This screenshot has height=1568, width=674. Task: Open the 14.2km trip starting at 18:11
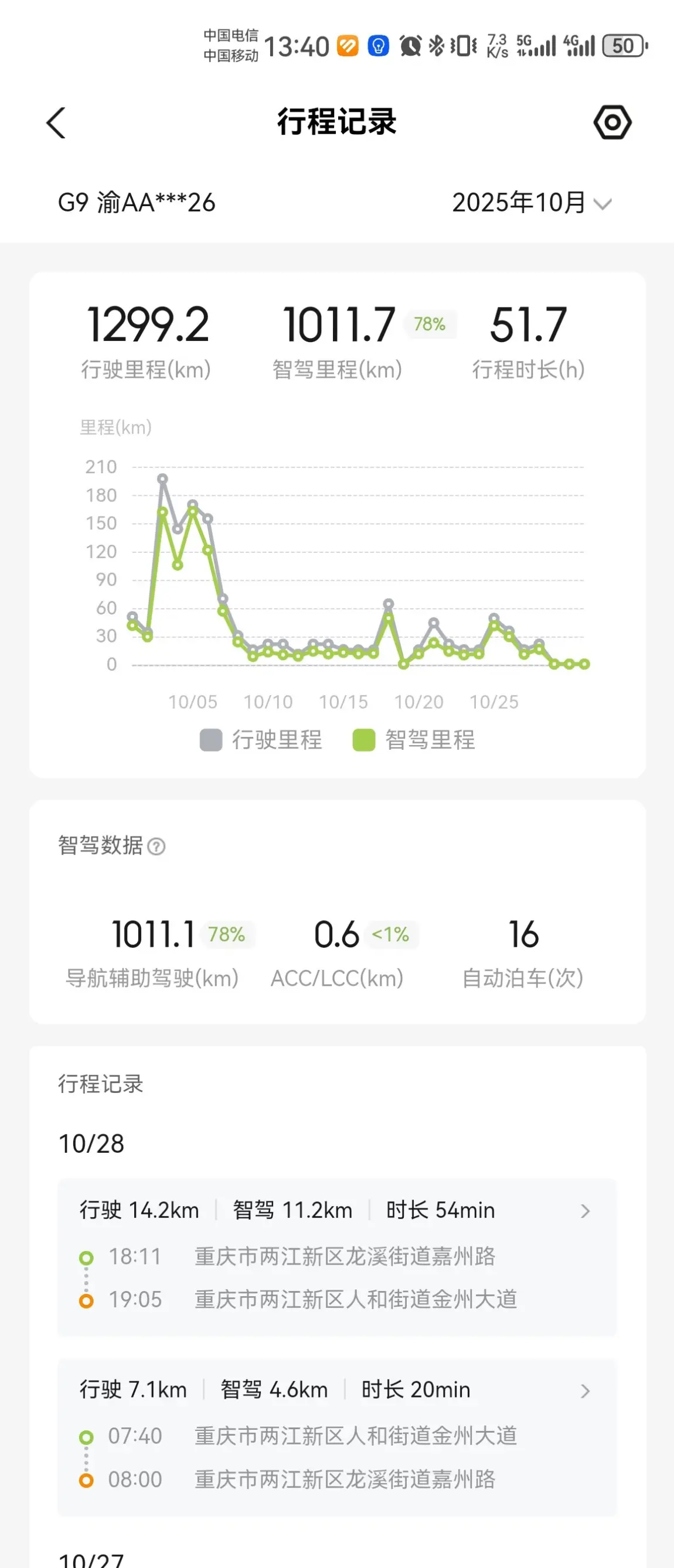[x=336, y=1258]
